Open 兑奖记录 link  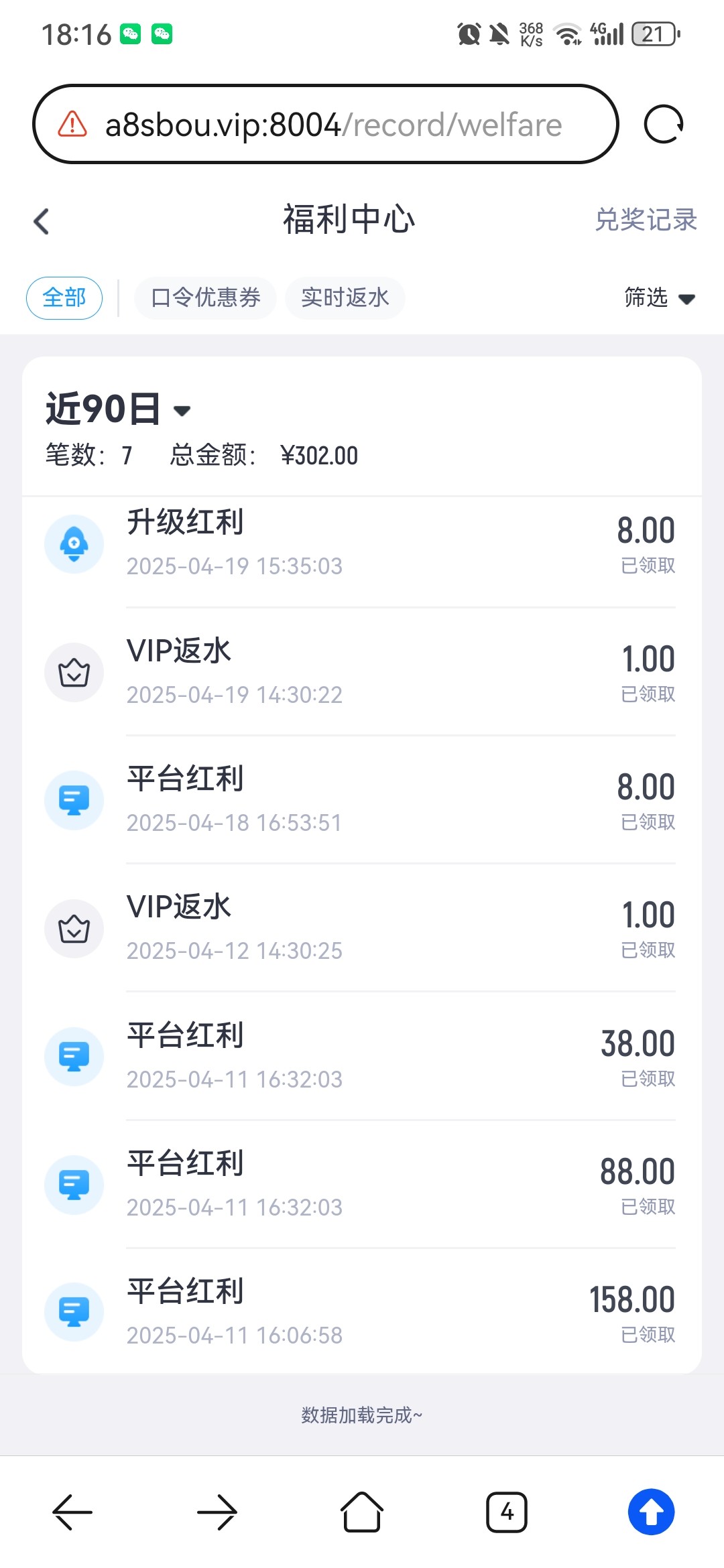point(646,220)
